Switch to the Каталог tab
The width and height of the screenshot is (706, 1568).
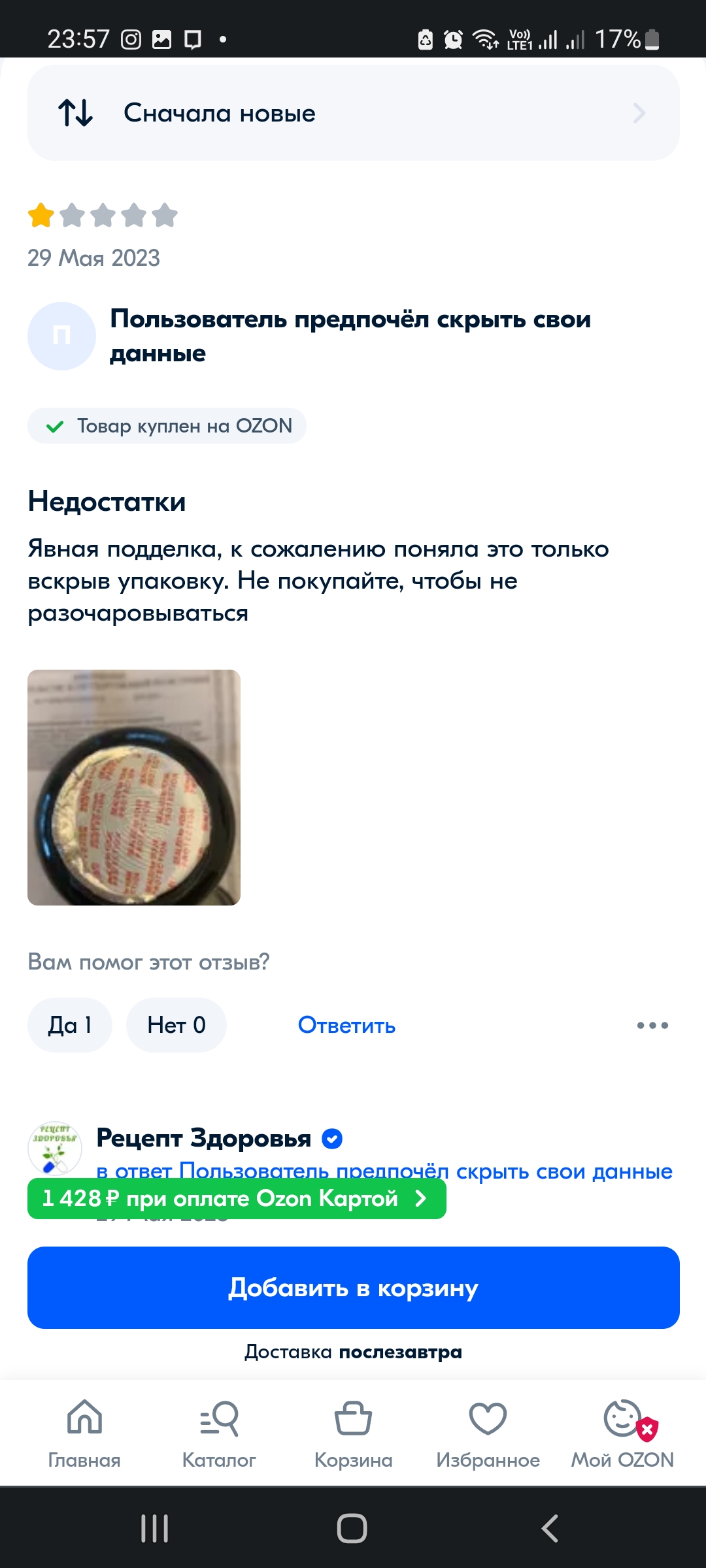pos(219,1434)
